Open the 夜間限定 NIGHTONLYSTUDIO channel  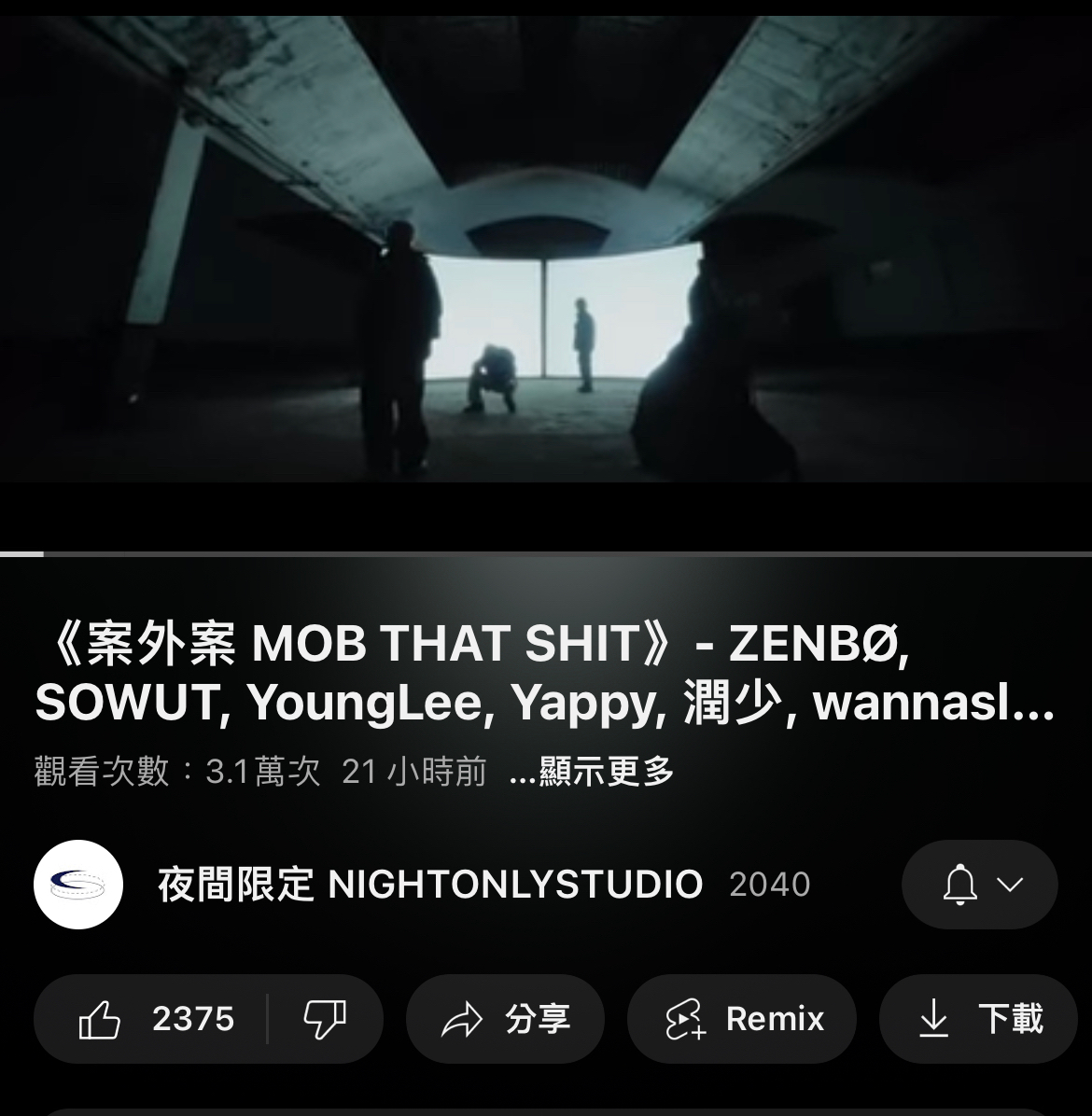pos(429,884)
